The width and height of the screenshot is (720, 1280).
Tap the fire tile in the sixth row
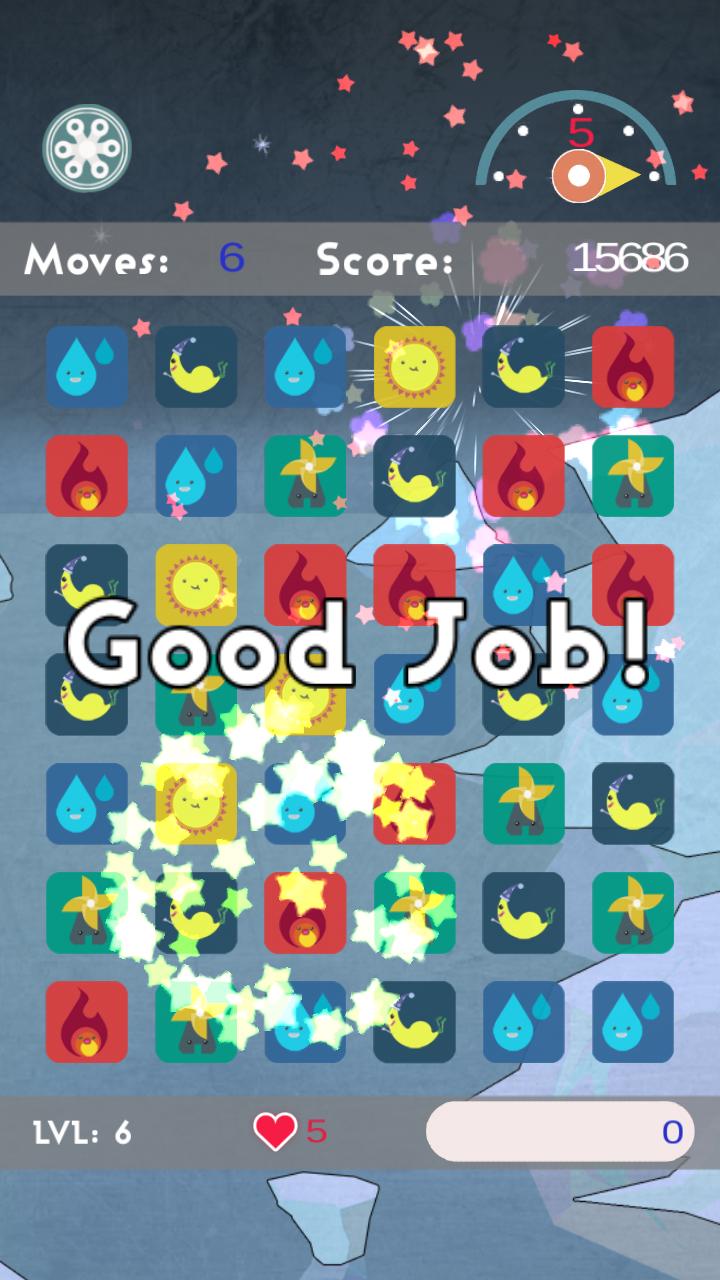pyautogui.click(x=305, y=912)
